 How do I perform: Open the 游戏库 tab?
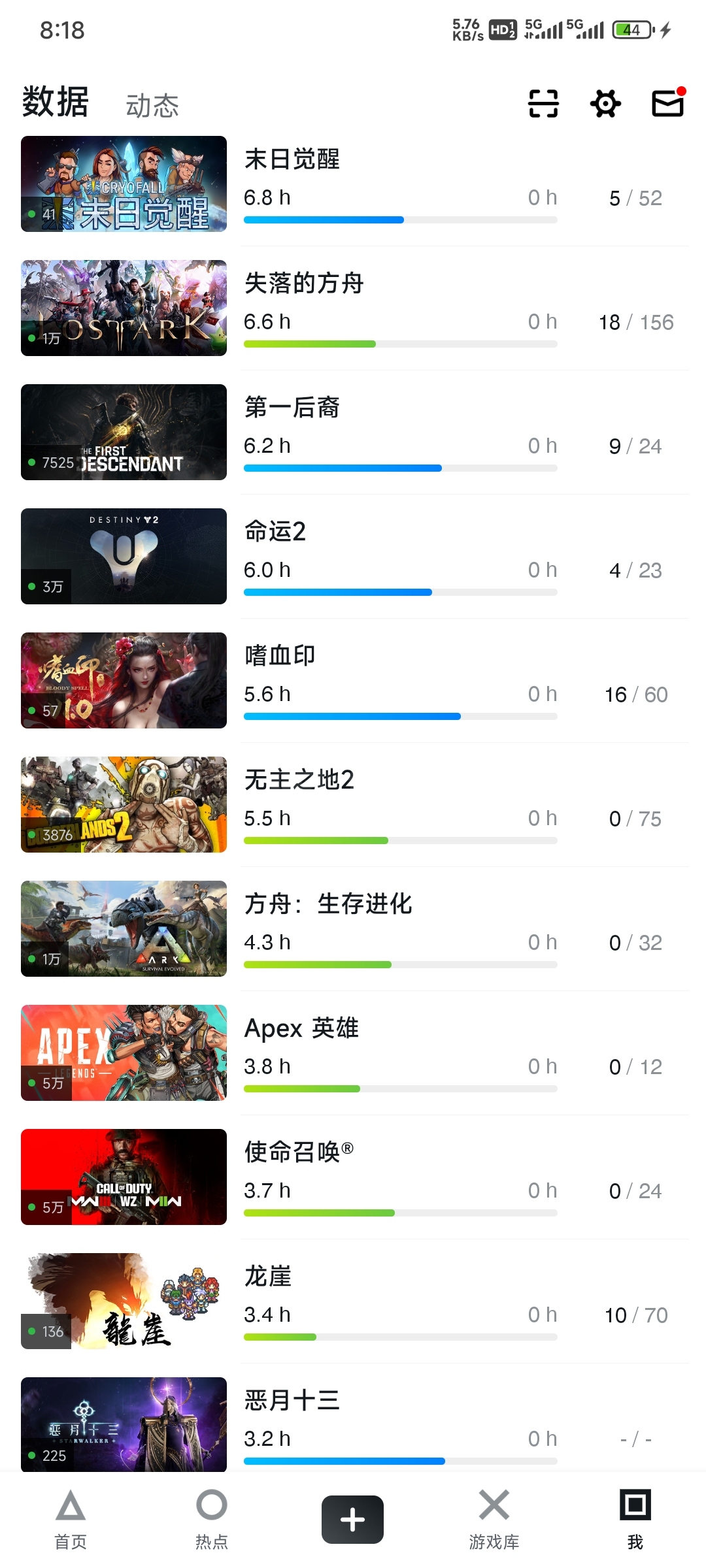494,1520
